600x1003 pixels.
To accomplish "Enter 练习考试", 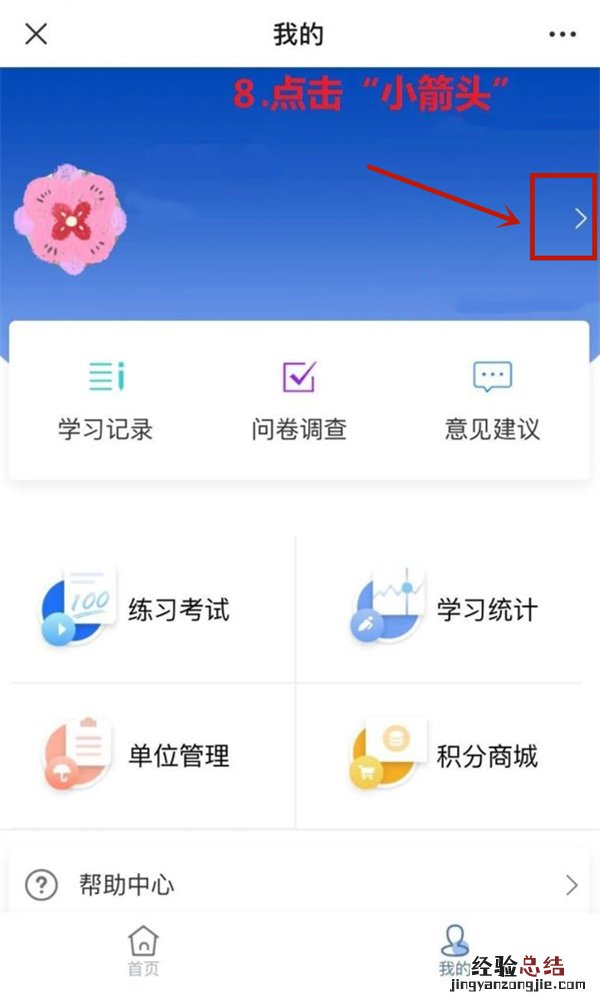I will point(140,609).
